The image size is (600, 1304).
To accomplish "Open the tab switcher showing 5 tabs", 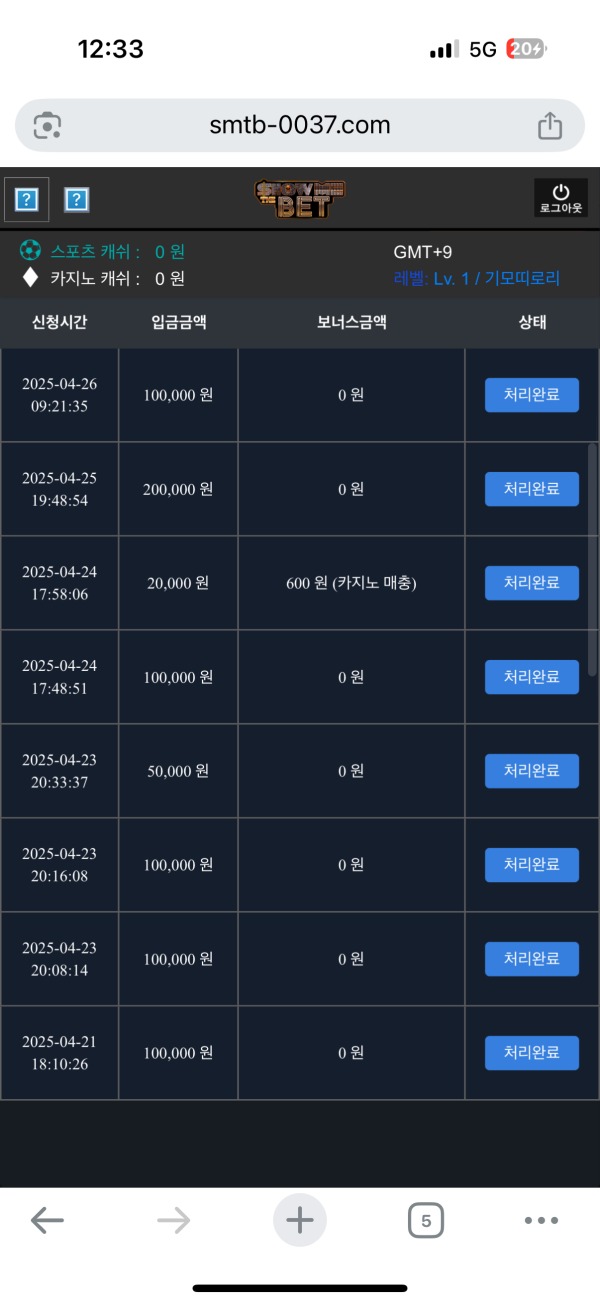I will click(426, 1220).
